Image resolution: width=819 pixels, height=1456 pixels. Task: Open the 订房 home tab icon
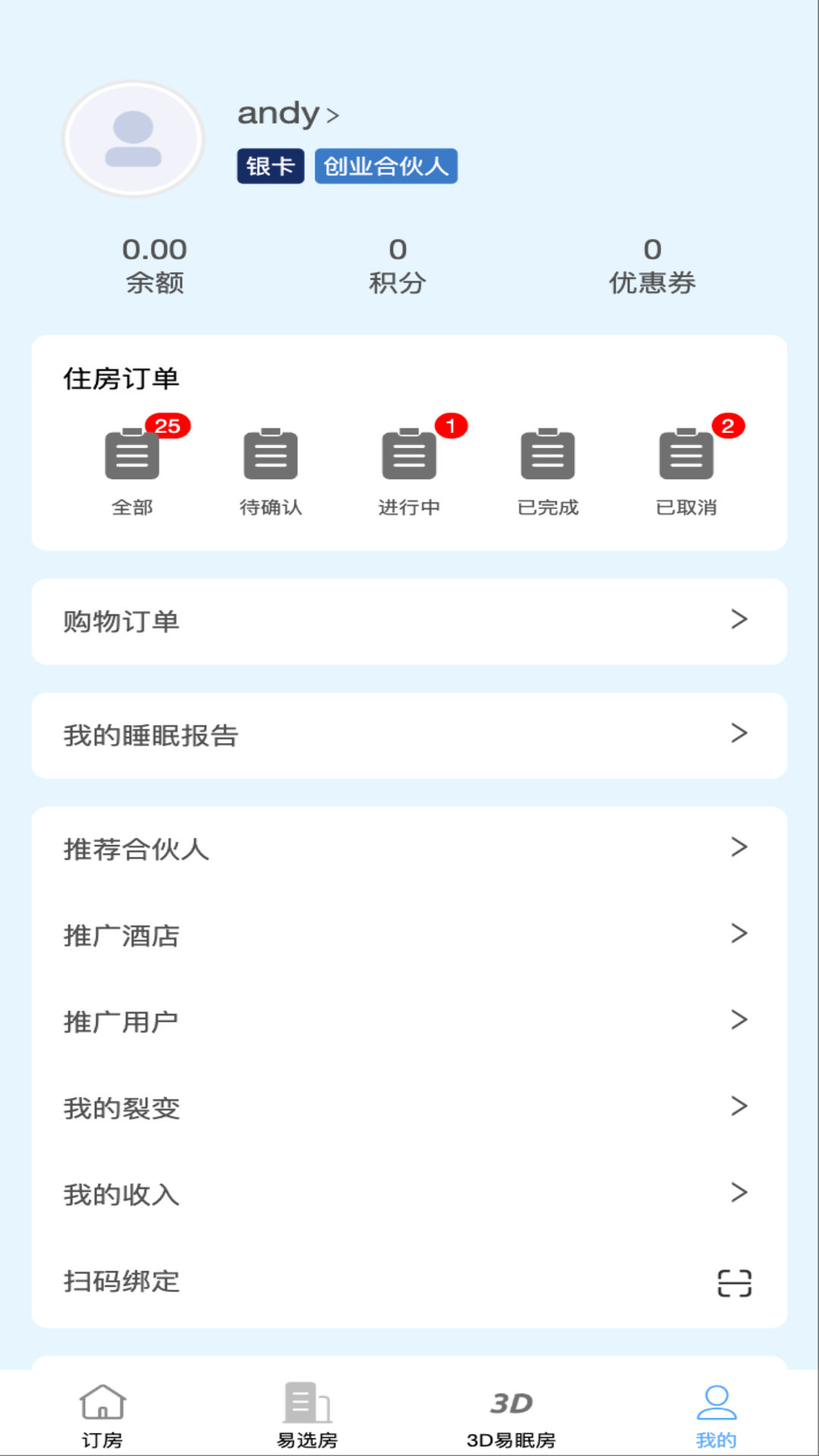(102, 1407)
